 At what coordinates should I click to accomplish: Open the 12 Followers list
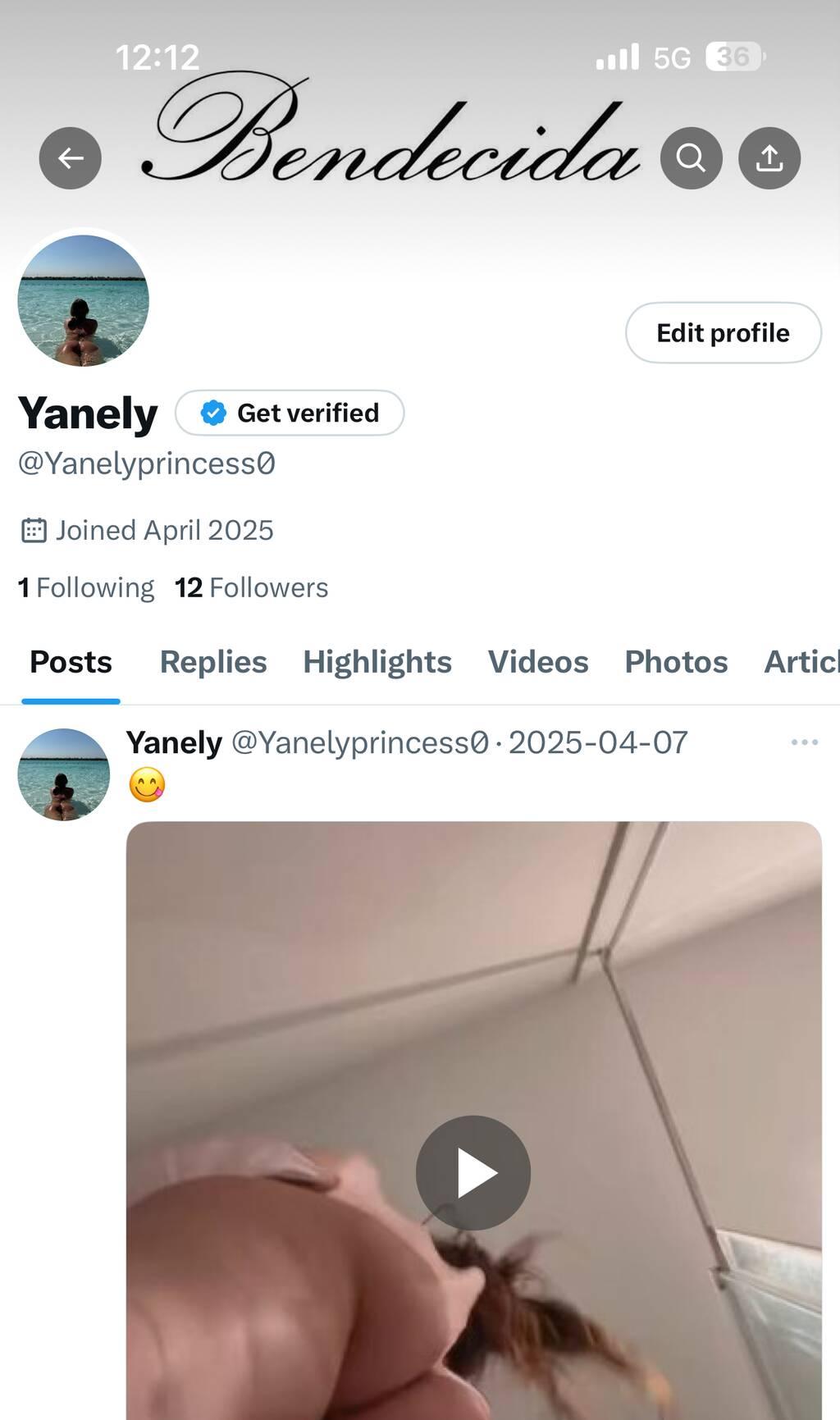pos(251,587)
